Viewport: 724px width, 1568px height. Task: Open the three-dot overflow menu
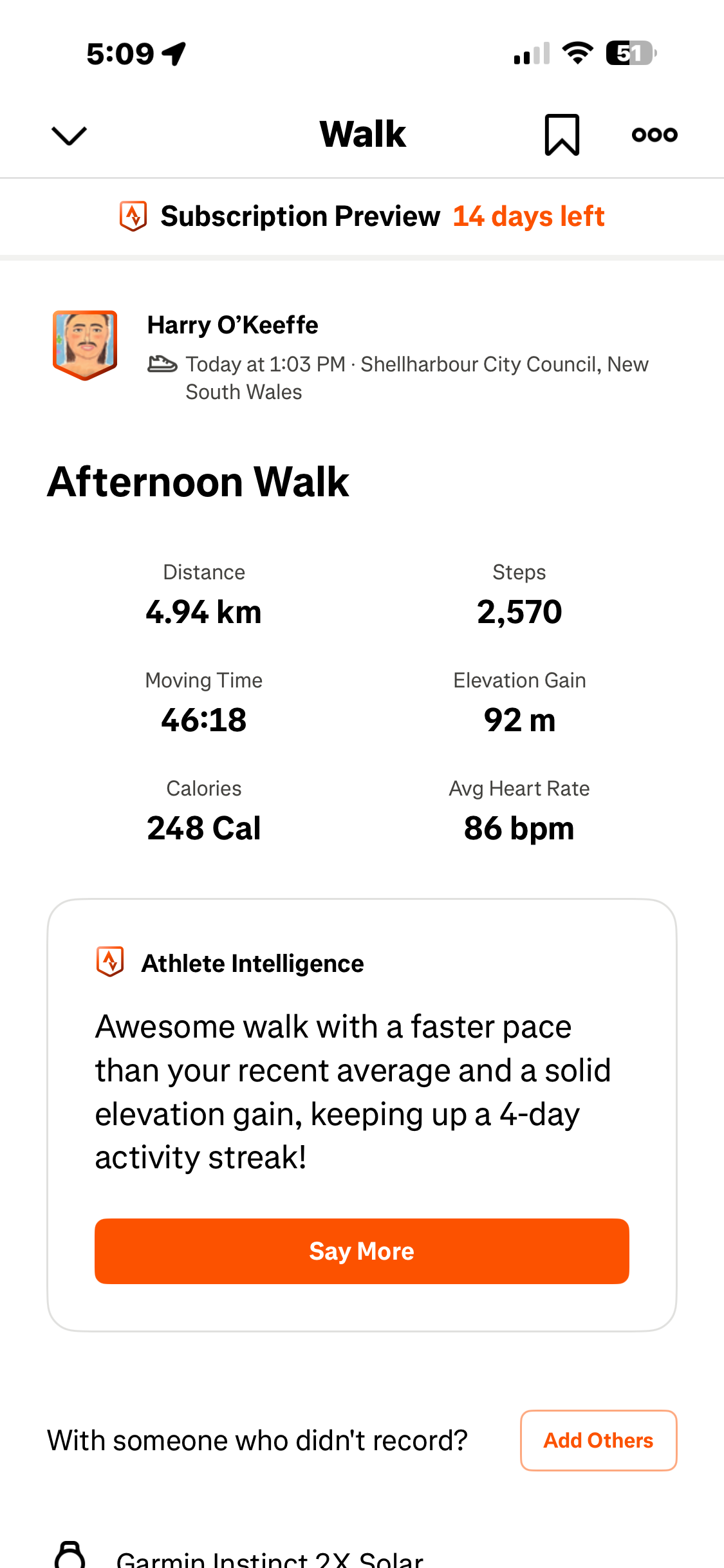[654, 135]
